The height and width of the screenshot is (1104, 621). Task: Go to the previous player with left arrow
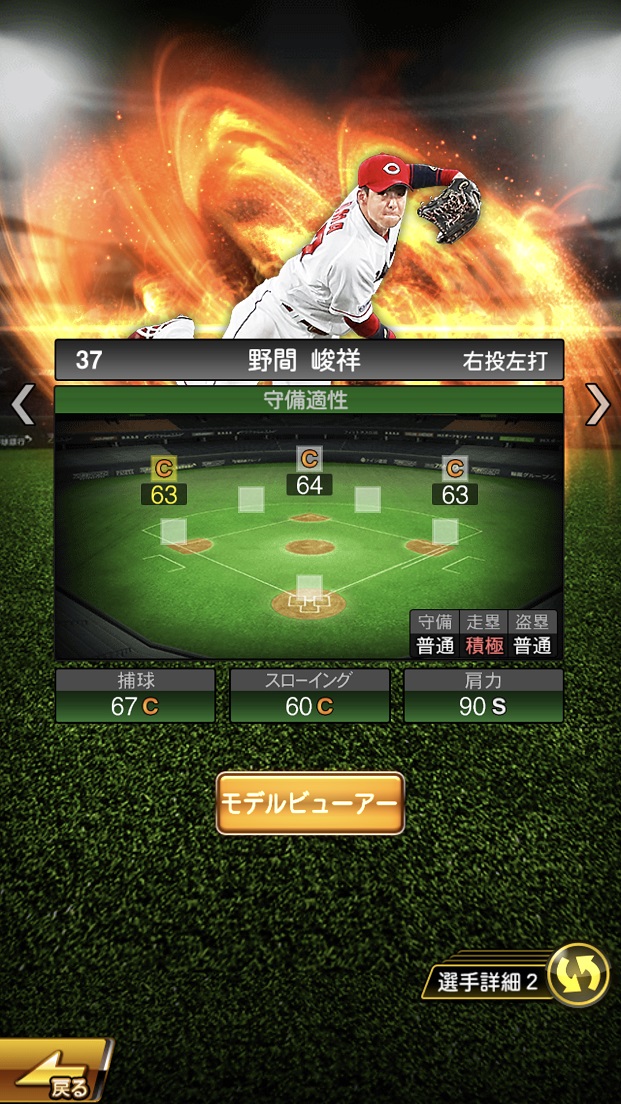(22, 405)
